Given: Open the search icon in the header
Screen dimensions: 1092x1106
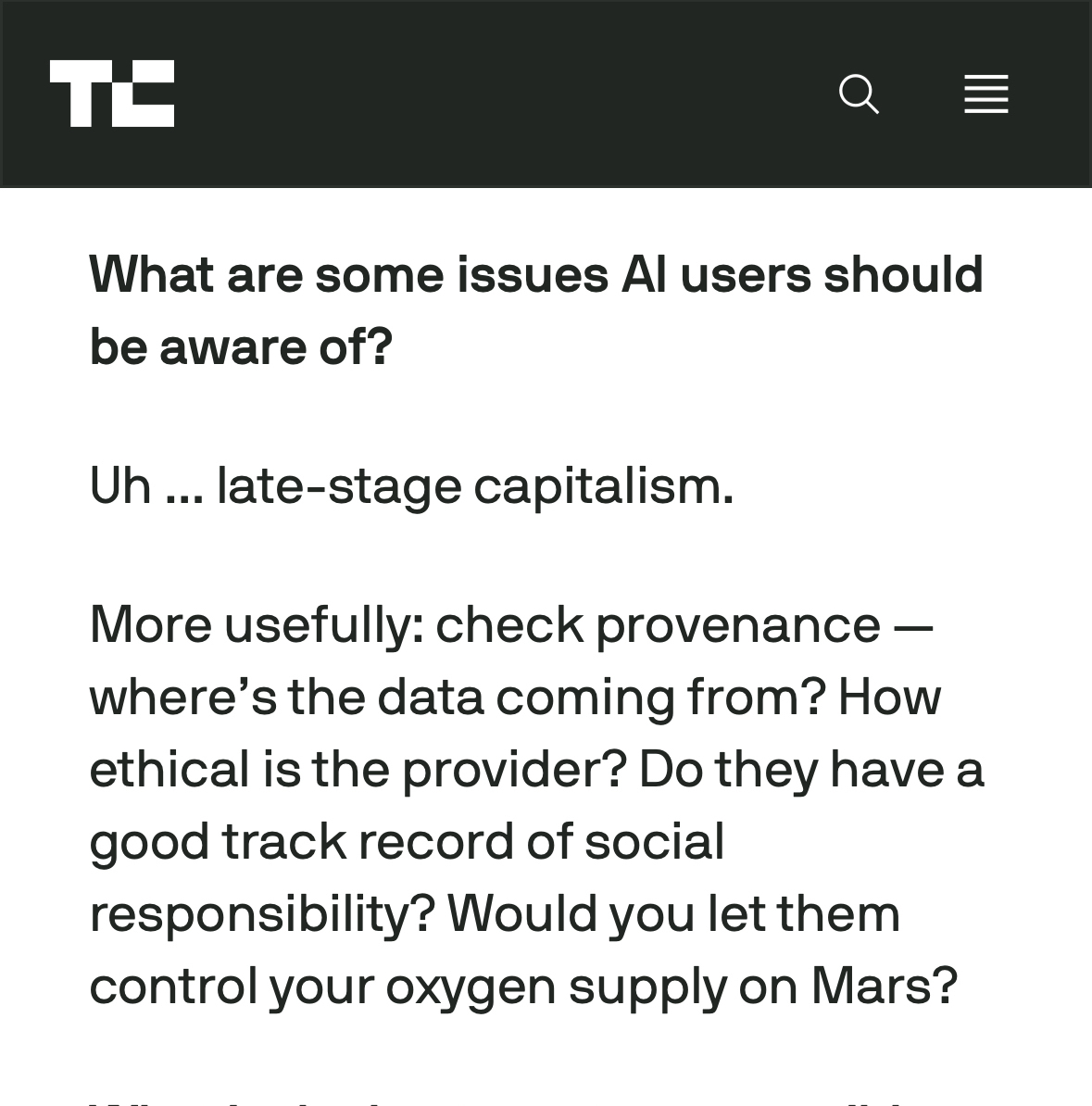Looking at the screenshot, I should [859, 94].
